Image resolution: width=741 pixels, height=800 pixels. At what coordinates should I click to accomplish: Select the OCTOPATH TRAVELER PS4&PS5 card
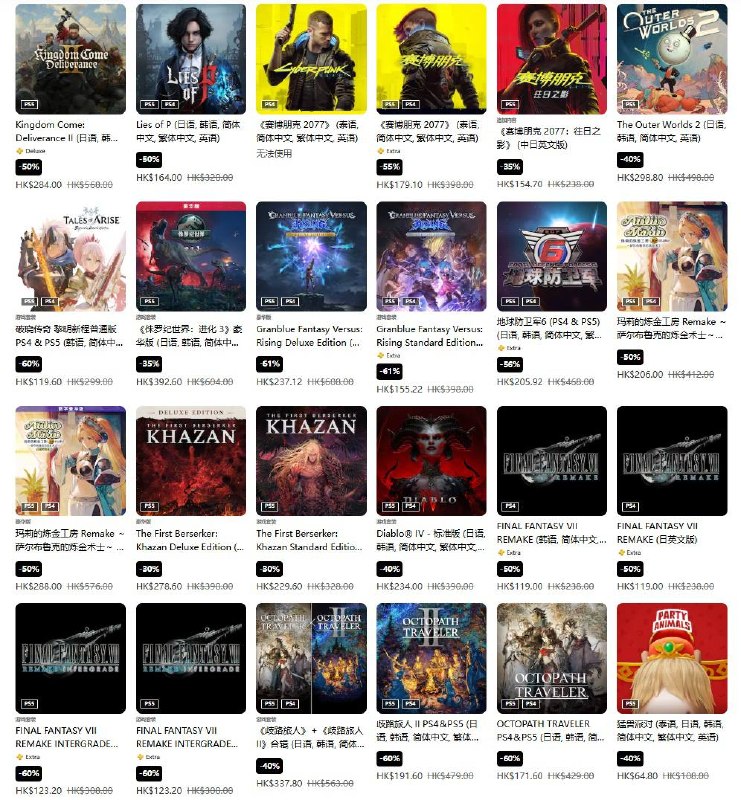click(551, 657)
